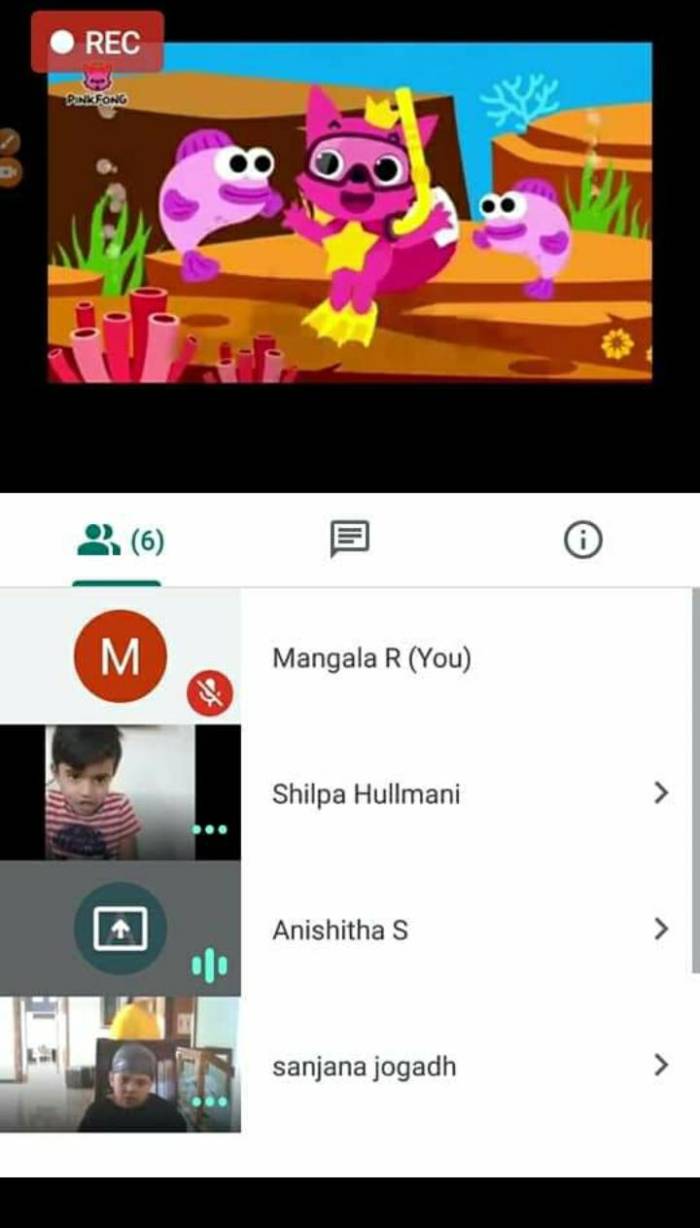The width and height of the screenshot is (700, 1228).
Task: Switch to the People tab
Action: [118, 541]
